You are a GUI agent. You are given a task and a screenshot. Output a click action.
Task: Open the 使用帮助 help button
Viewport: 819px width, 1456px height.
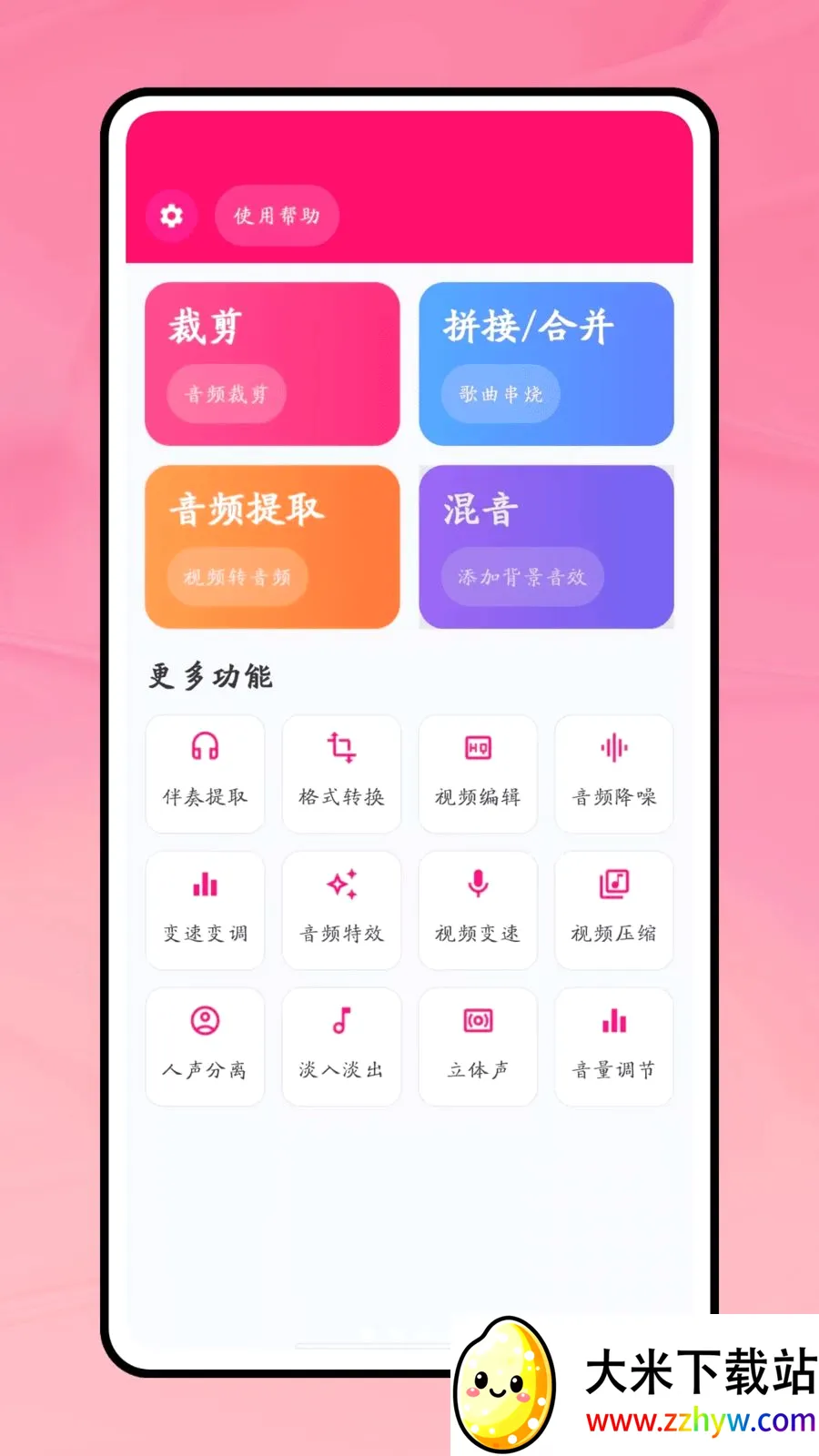click(277, 216)
